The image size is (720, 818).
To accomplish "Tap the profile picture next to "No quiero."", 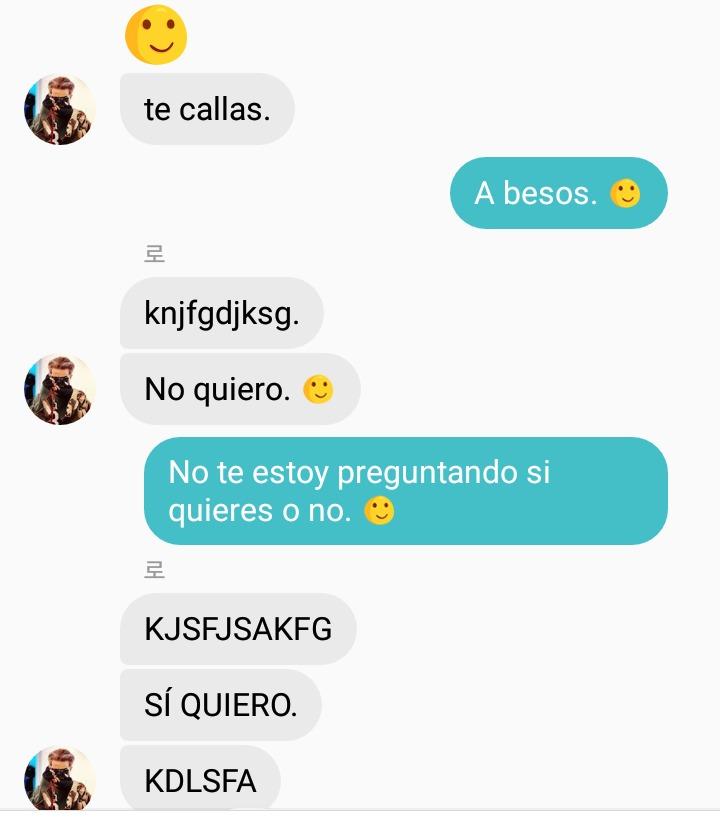I will (60, 389).
